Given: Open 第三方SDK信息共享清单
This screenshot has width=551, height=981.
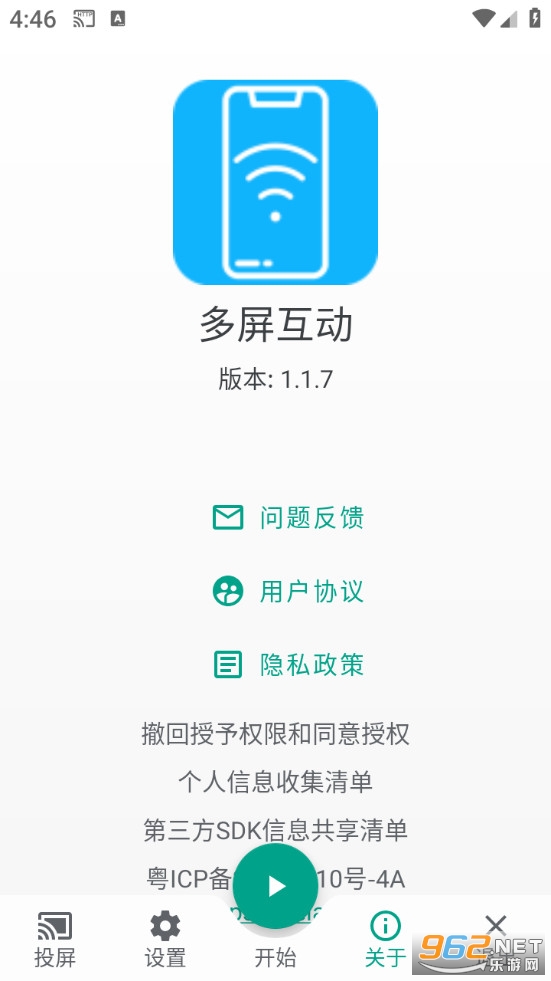Looking at the screenshot, I should (x=275, y=830).
